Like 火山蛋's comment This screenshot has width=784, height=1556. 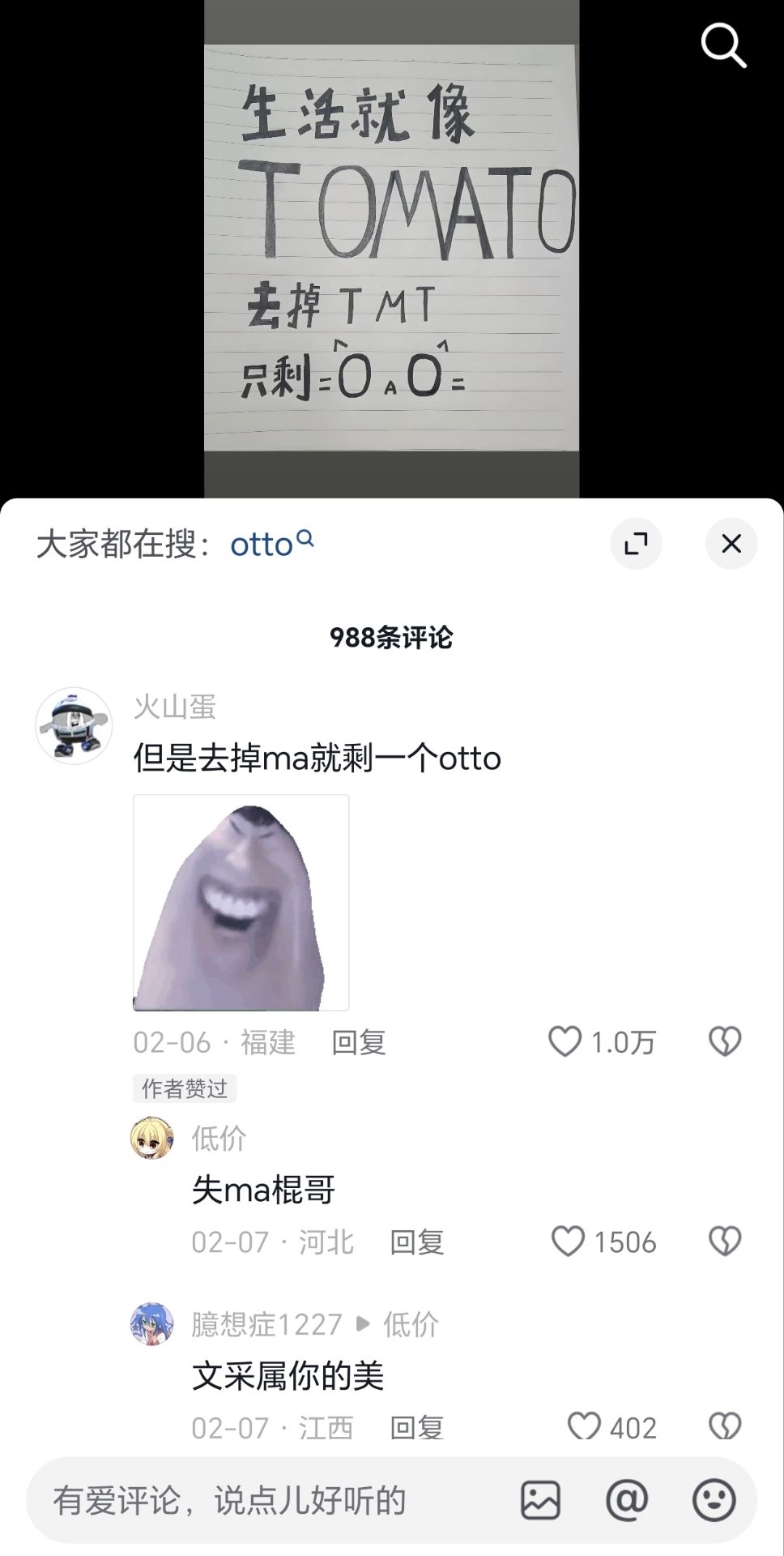tap(565, 1041)
